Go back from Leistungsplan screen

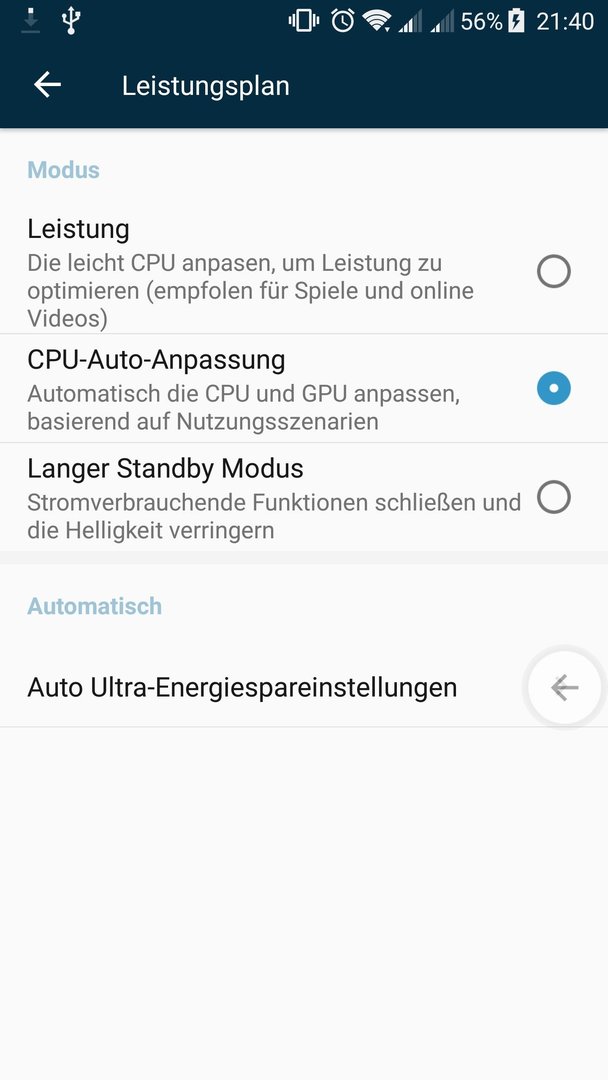(47, 85)
